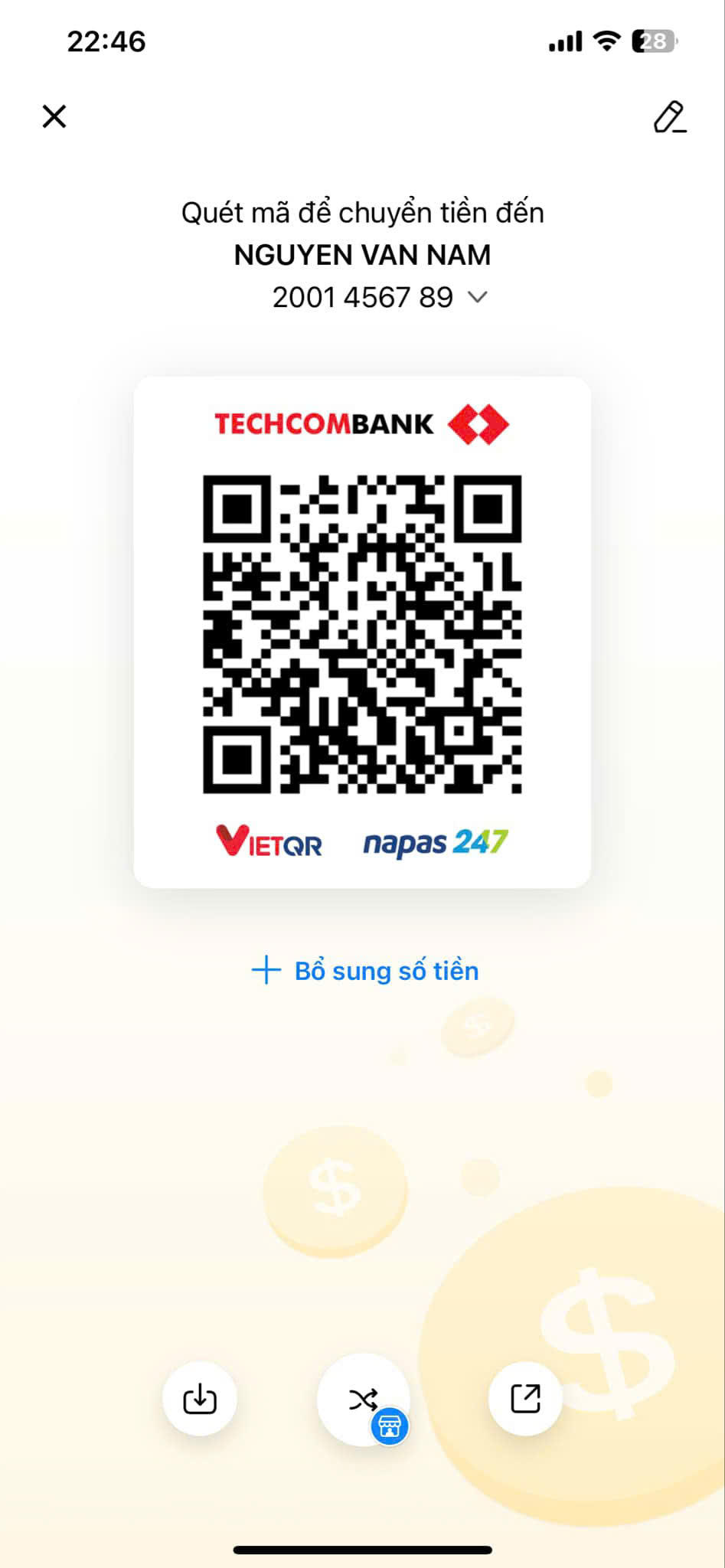Viewport: 725px width, 1568px height.
Task: Expand the account number 2001 4567 89 dropdown
Action: [x=478, y=297]
